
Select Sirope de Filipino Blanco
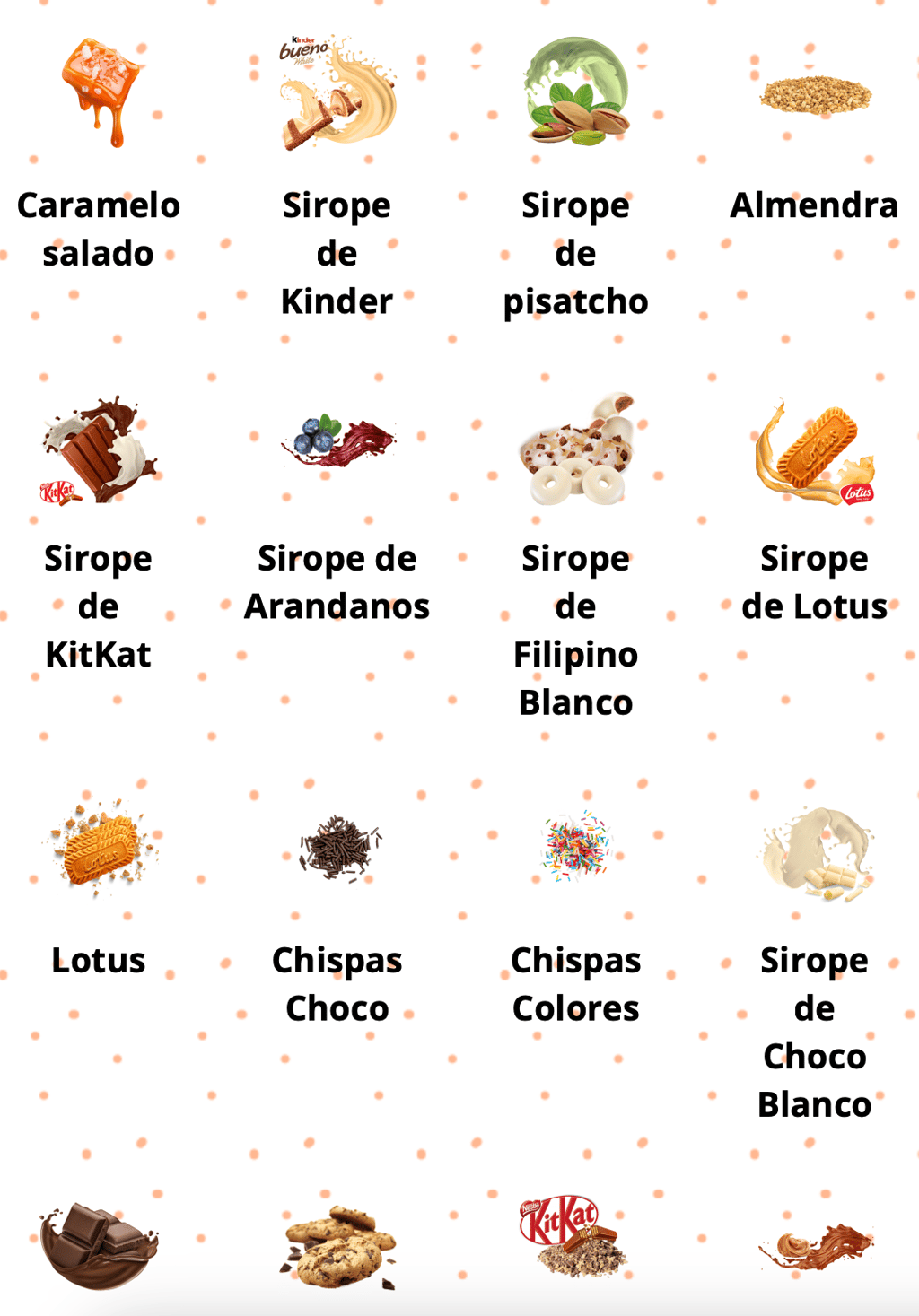click(x=575, y=449)
